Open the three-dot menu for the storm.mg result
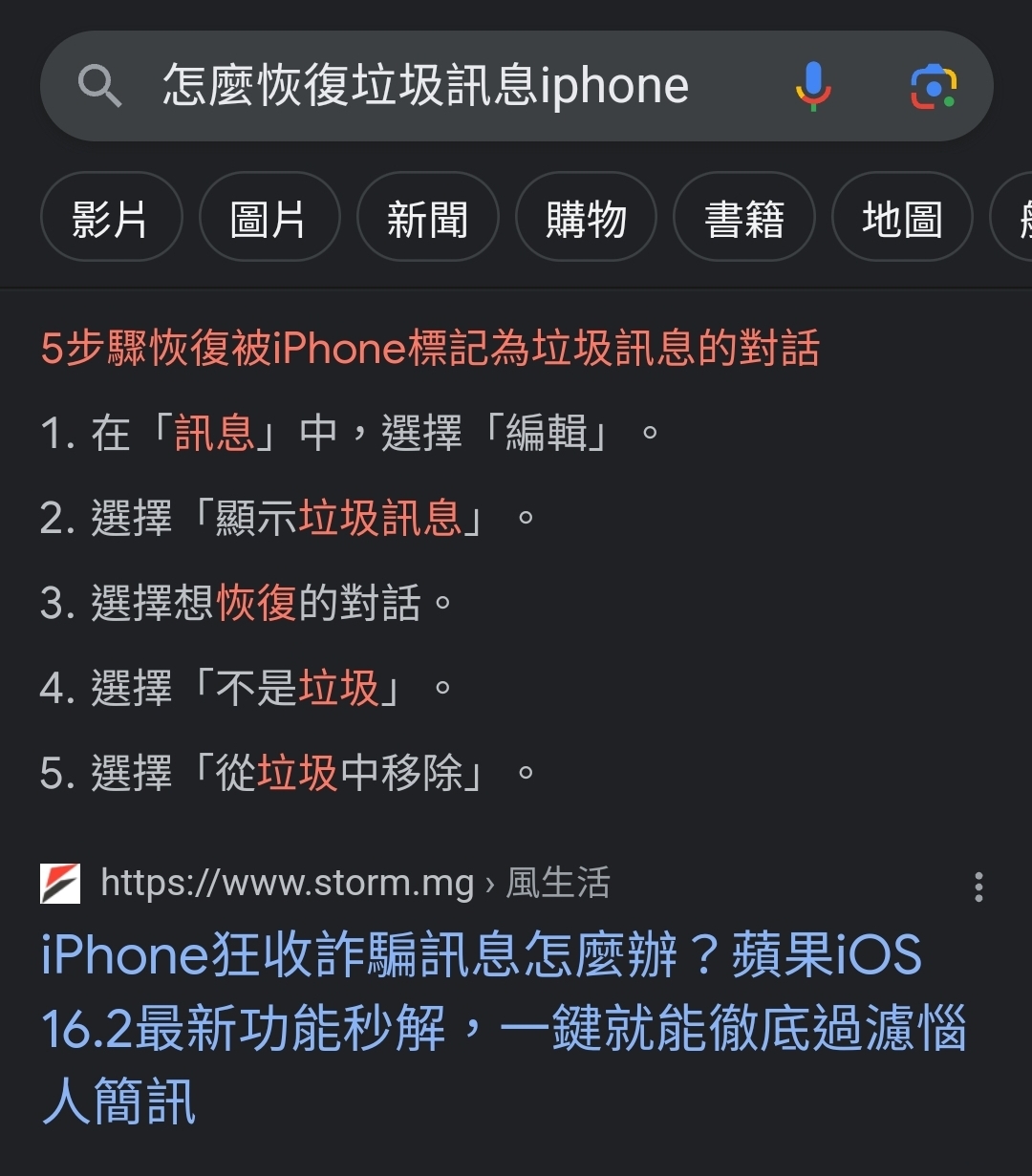 pos(978,887)
